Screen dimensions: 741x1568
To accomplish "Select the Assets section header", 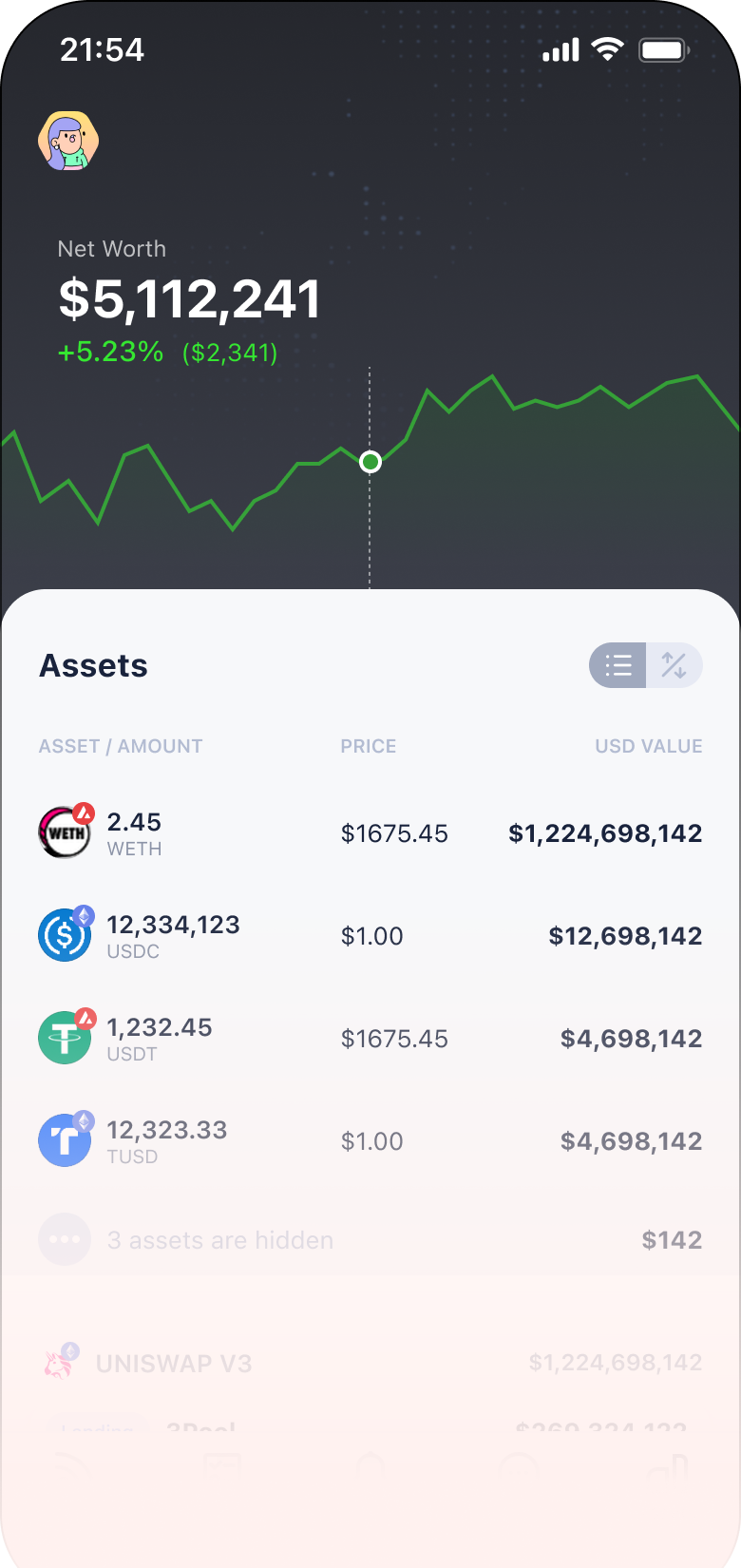I will [x=93, y=665].
